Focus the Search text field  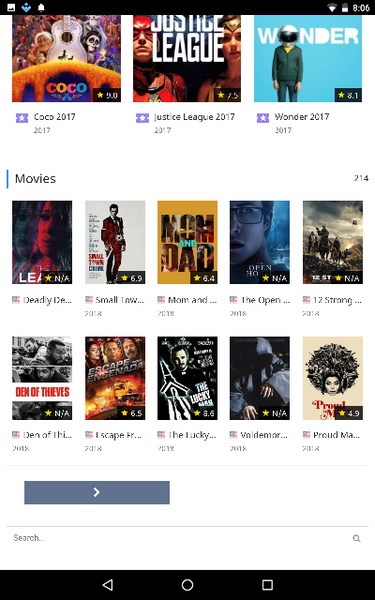point(178,538)
